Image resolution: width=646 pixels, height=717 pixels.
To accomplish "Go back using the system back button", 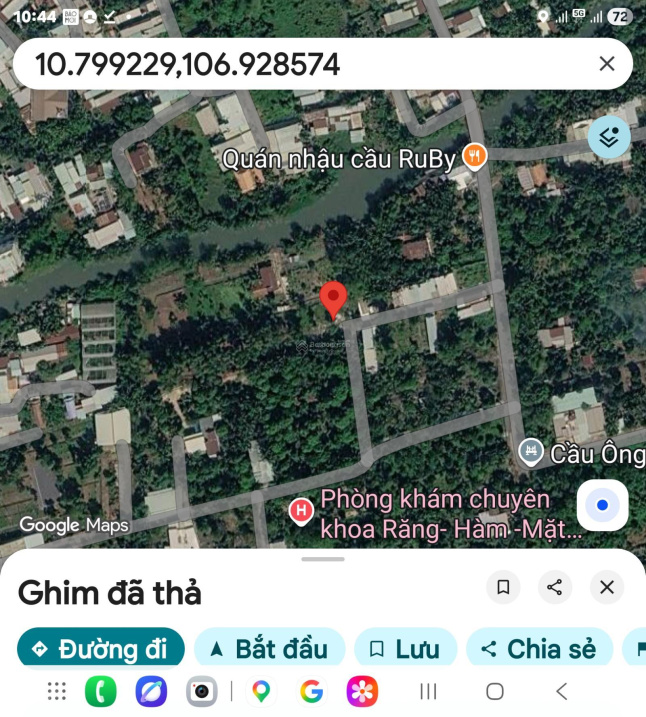I will click(562, 691).
